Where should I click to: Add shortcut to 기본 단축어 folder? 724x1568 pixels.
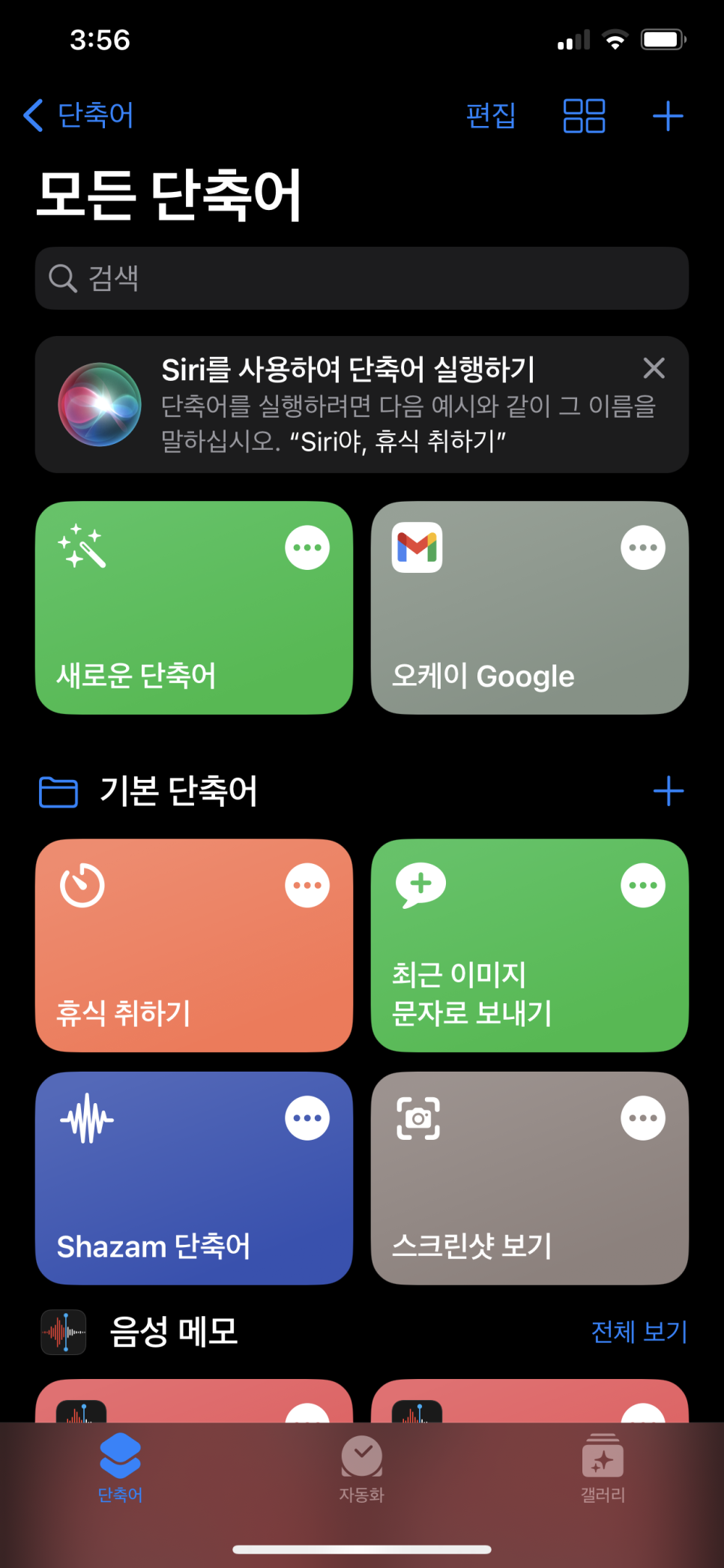point(668,791)
